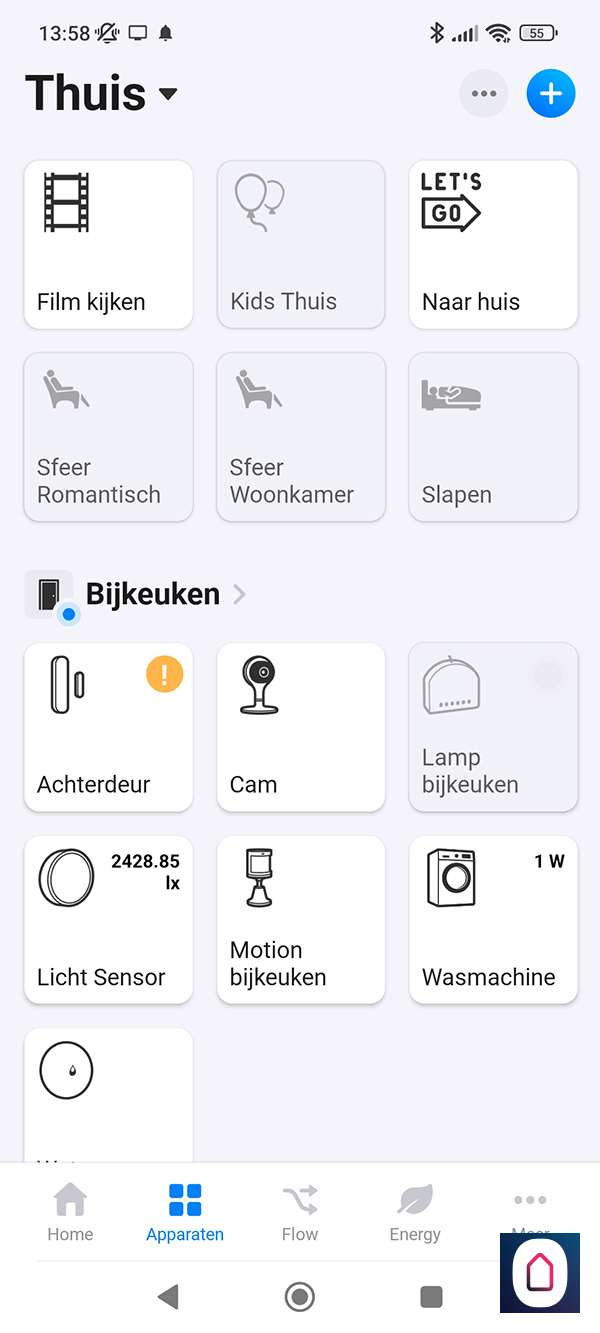Switch to the Energy tab
This screenshot has width=600, height=1333.
(x=415, y=1212)
